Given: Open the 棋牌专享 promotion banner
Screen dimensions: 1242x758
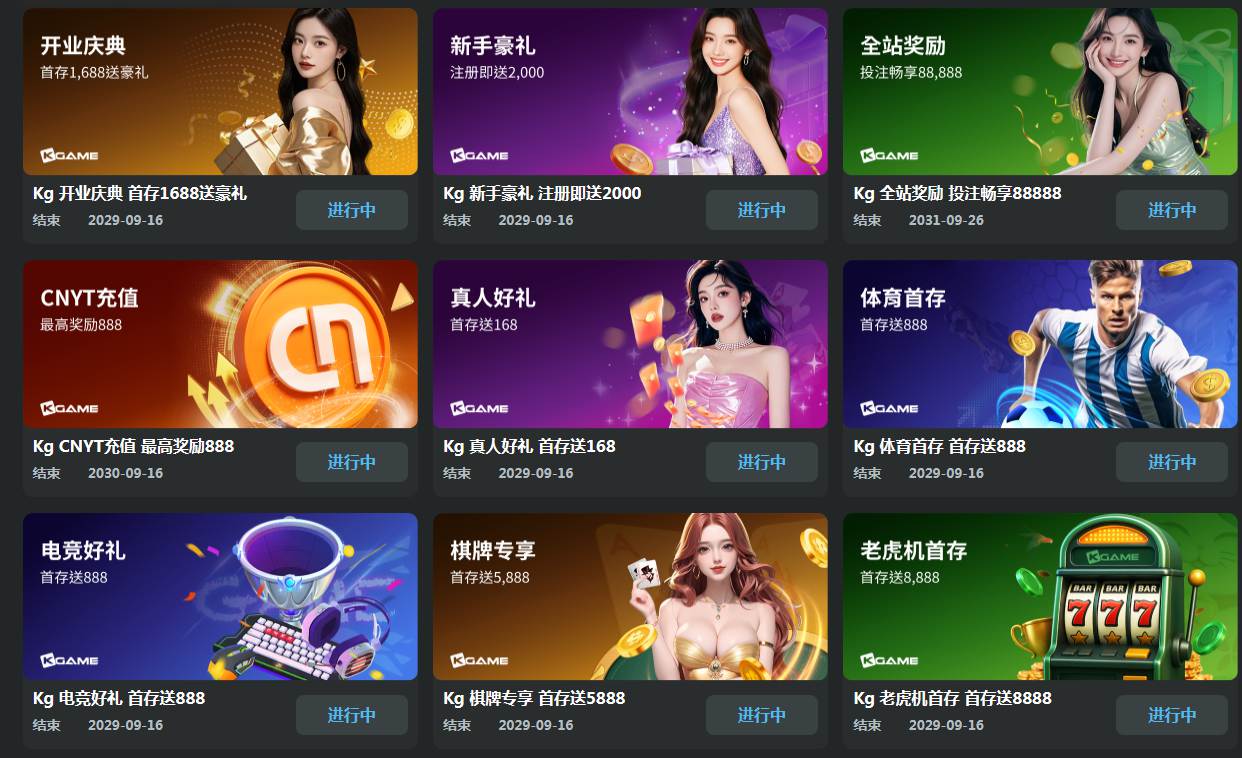Looking at the screenshot, I should coord(630,597).
